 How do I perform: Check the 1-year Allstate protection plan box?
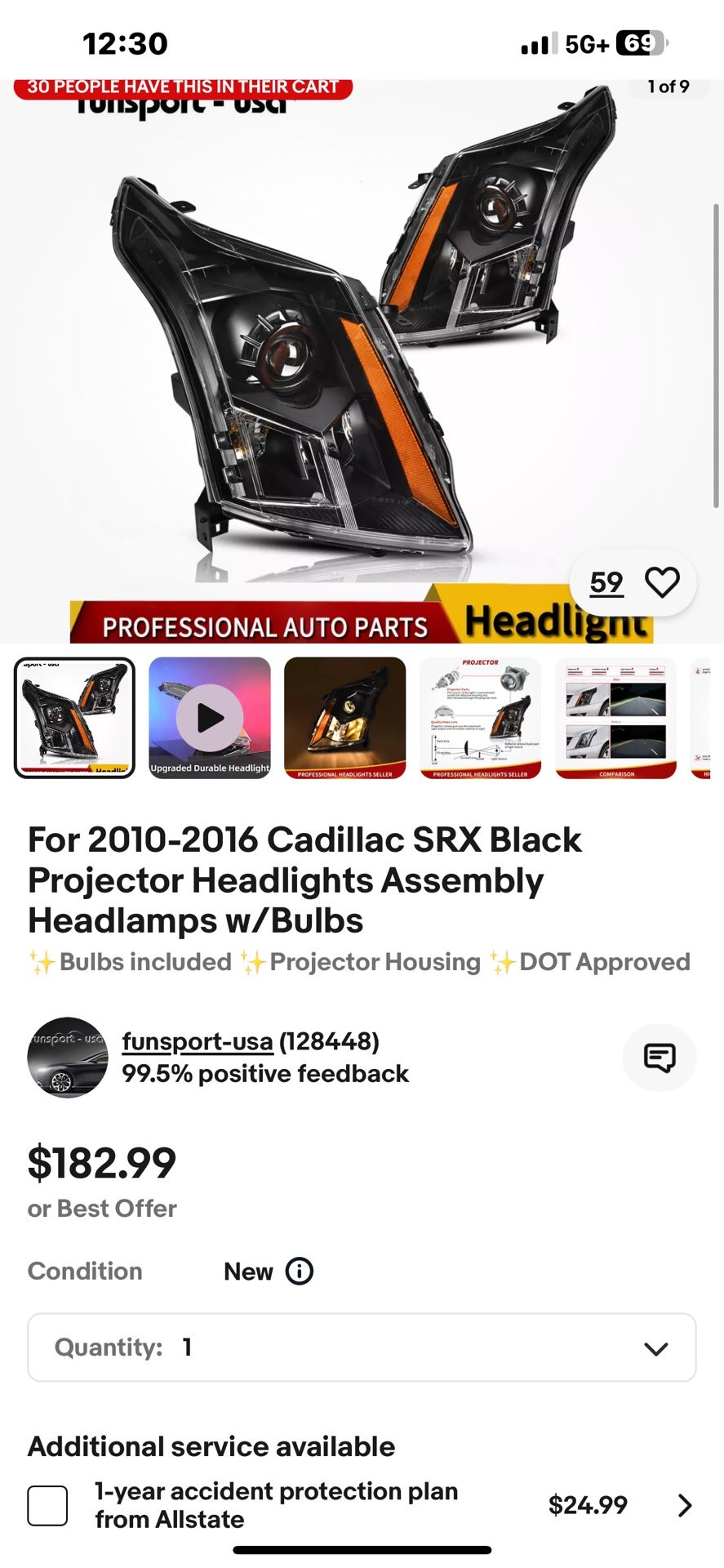pyautogui.click(x=47, y=1505)
